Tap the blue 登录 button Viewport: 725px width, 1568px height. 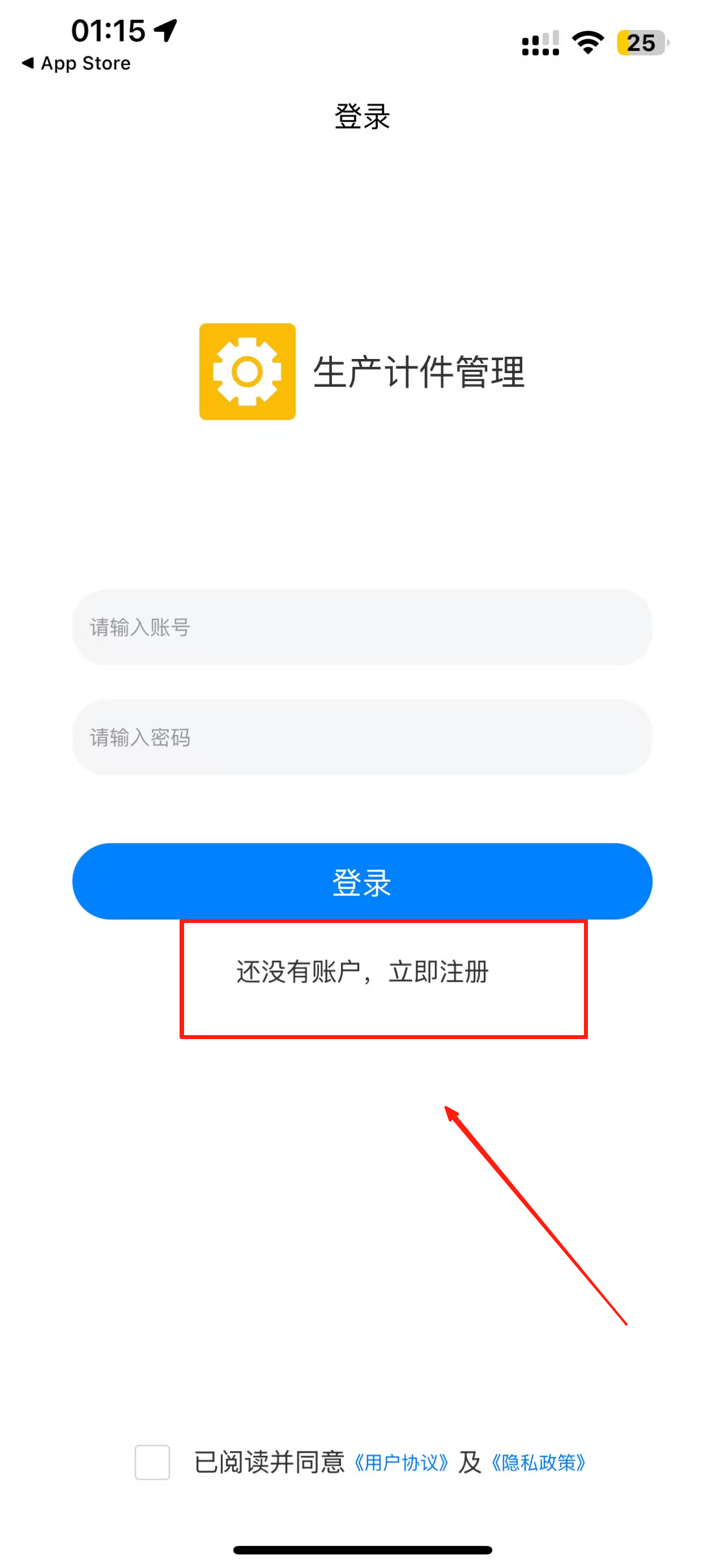361,881
